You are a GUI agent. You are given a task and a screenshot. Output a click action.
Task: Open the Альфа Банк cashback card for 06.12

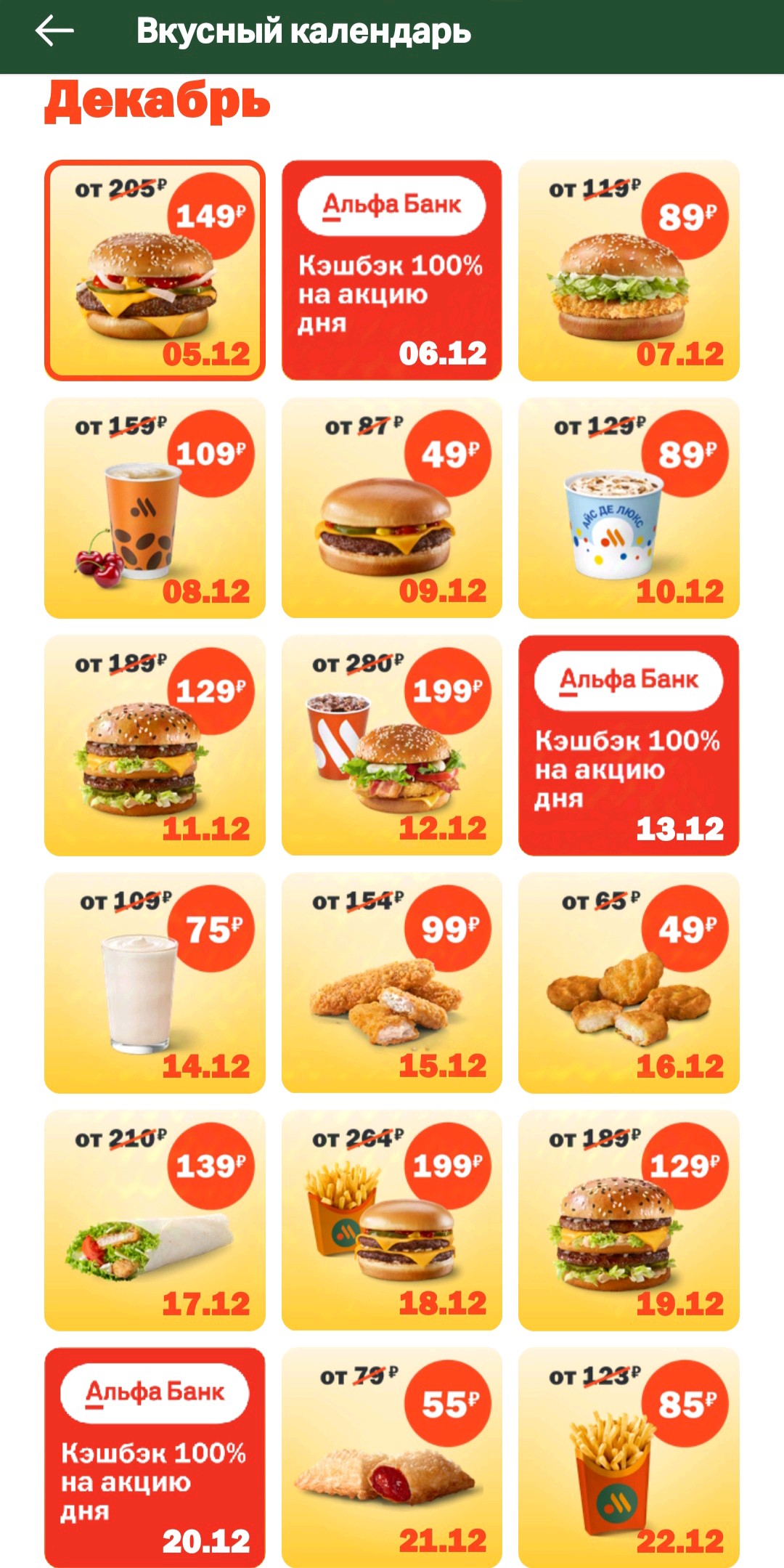click(392, 270)
